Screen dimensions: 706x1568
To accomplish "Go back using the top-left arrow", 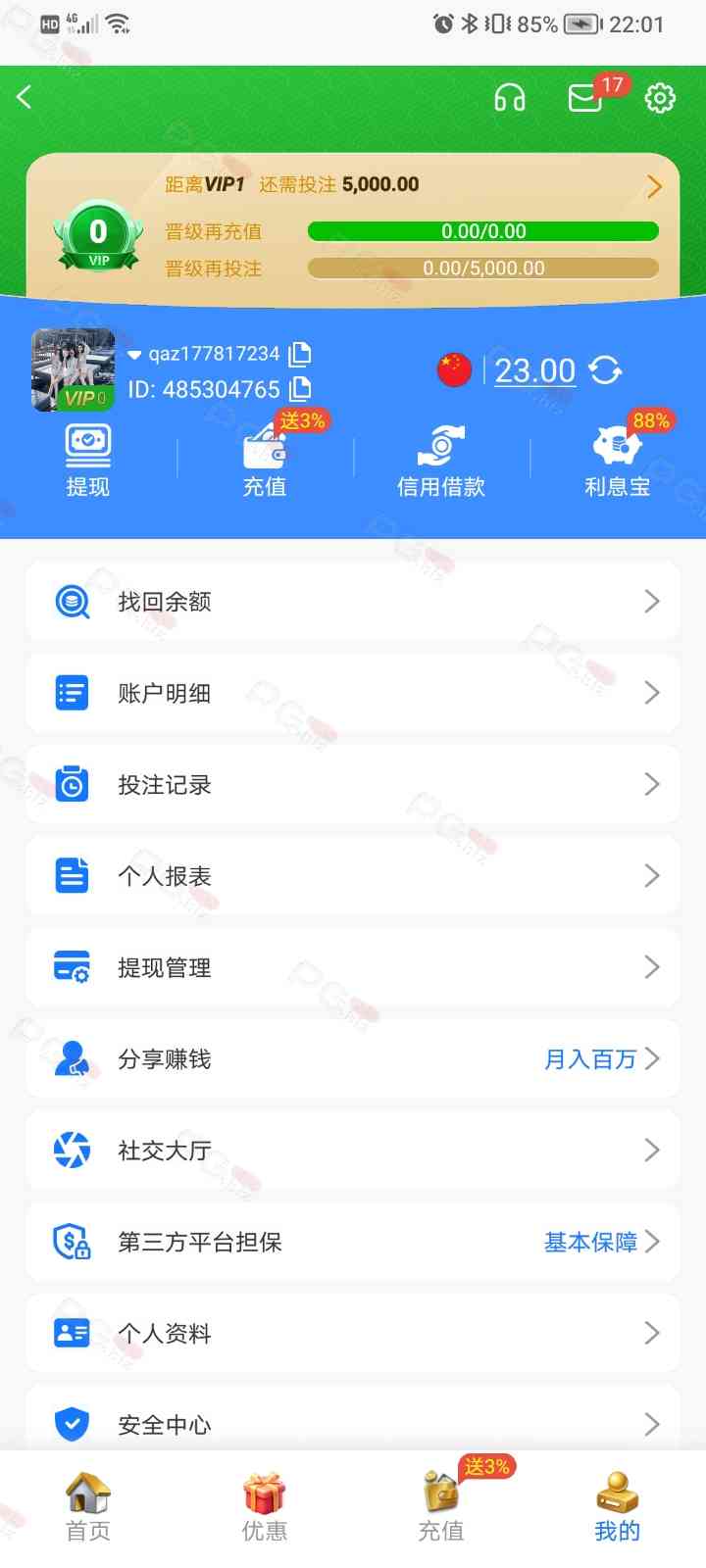I will (x=25, y=97).
